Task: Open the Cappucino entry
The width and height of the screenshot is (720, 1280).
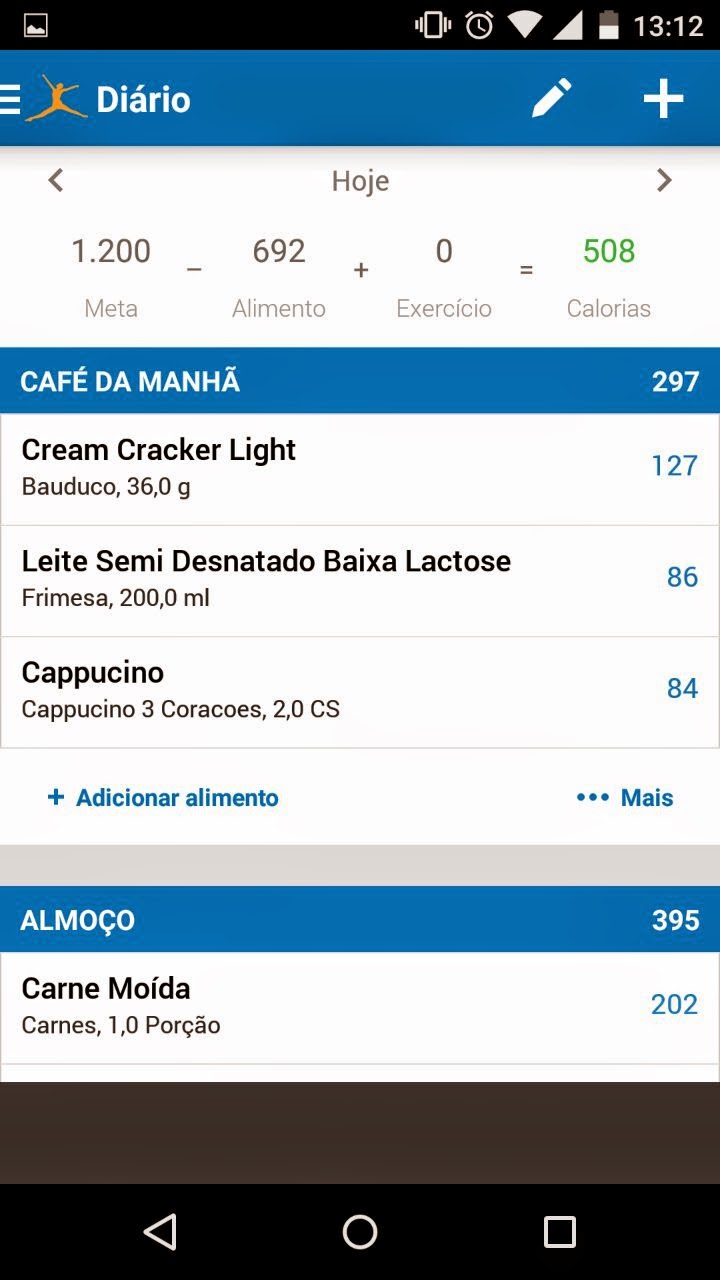Action: (x=360, y=692)
